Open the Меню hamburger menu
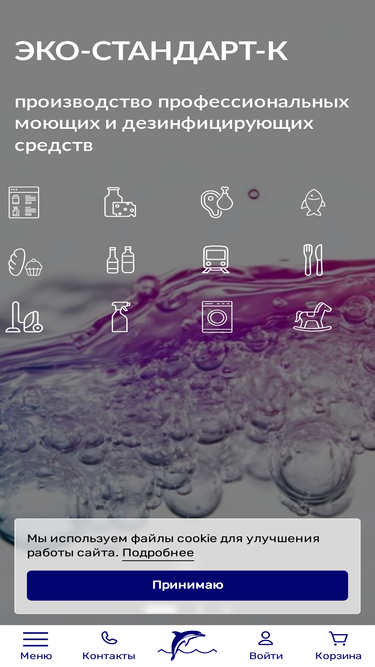The height and width of the screenshot is (667, 375). tap(36, 645)
